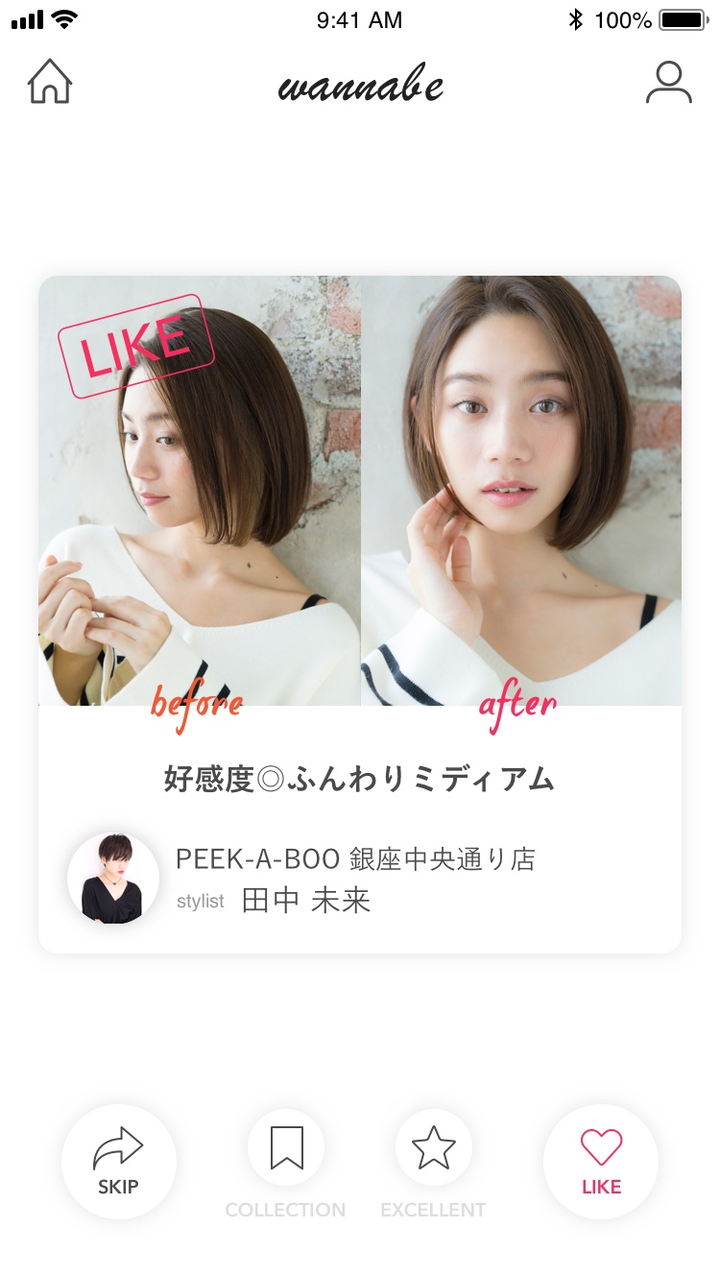Mark hairstyle as Excellent
Viewport: 720px width, 1281px height.
[433, 1148]
